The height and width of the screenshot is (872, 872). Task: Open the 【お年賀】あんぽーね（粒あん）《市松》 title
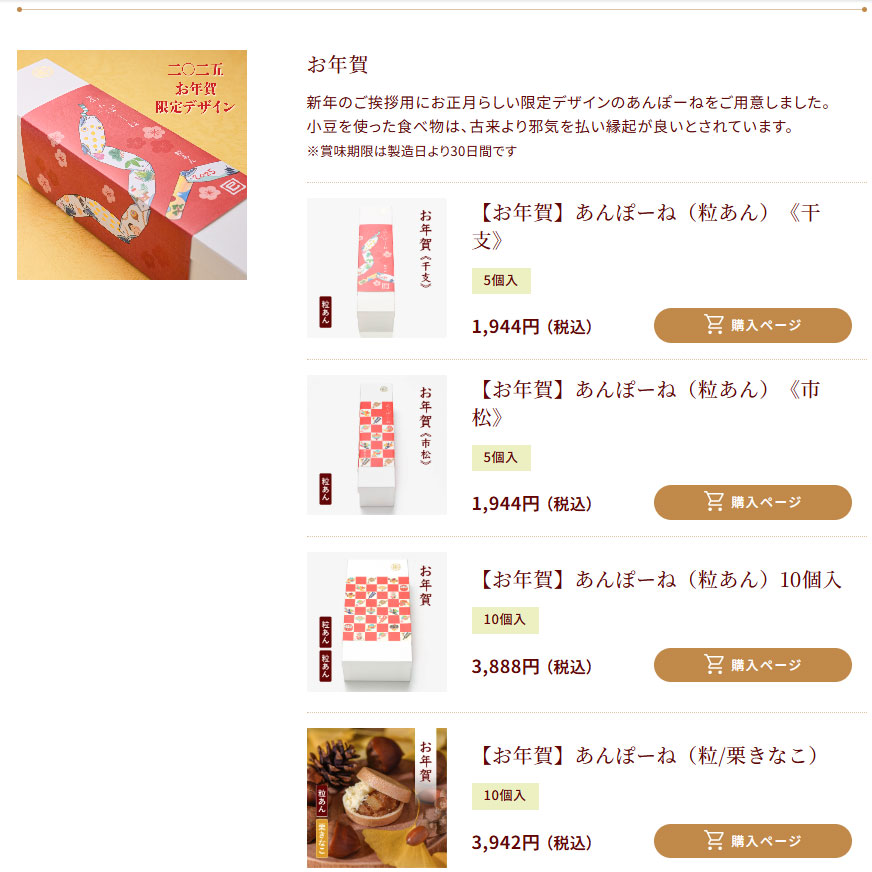coord(646,403)
